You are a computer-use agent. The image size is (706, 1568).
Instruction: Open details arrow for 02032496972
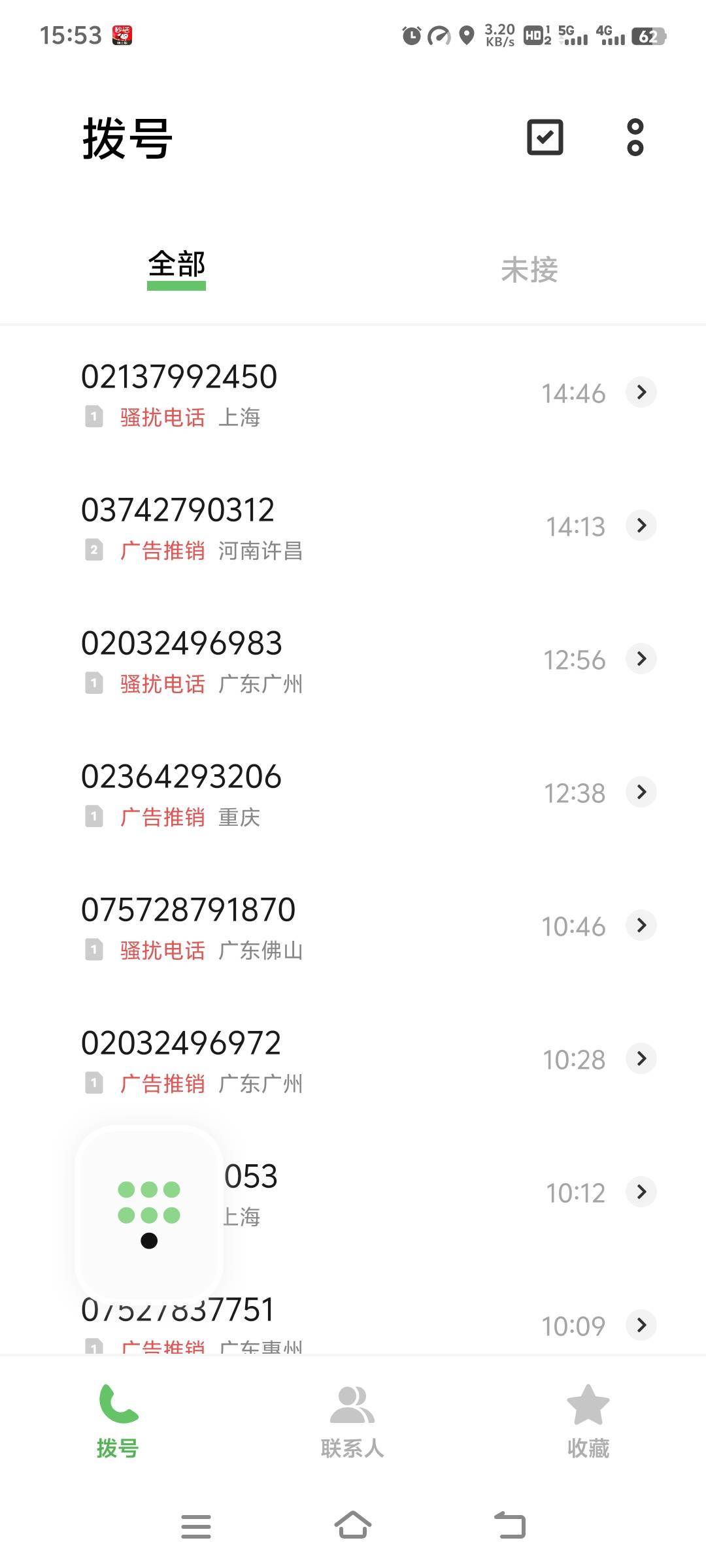(x=641, y=1058)
